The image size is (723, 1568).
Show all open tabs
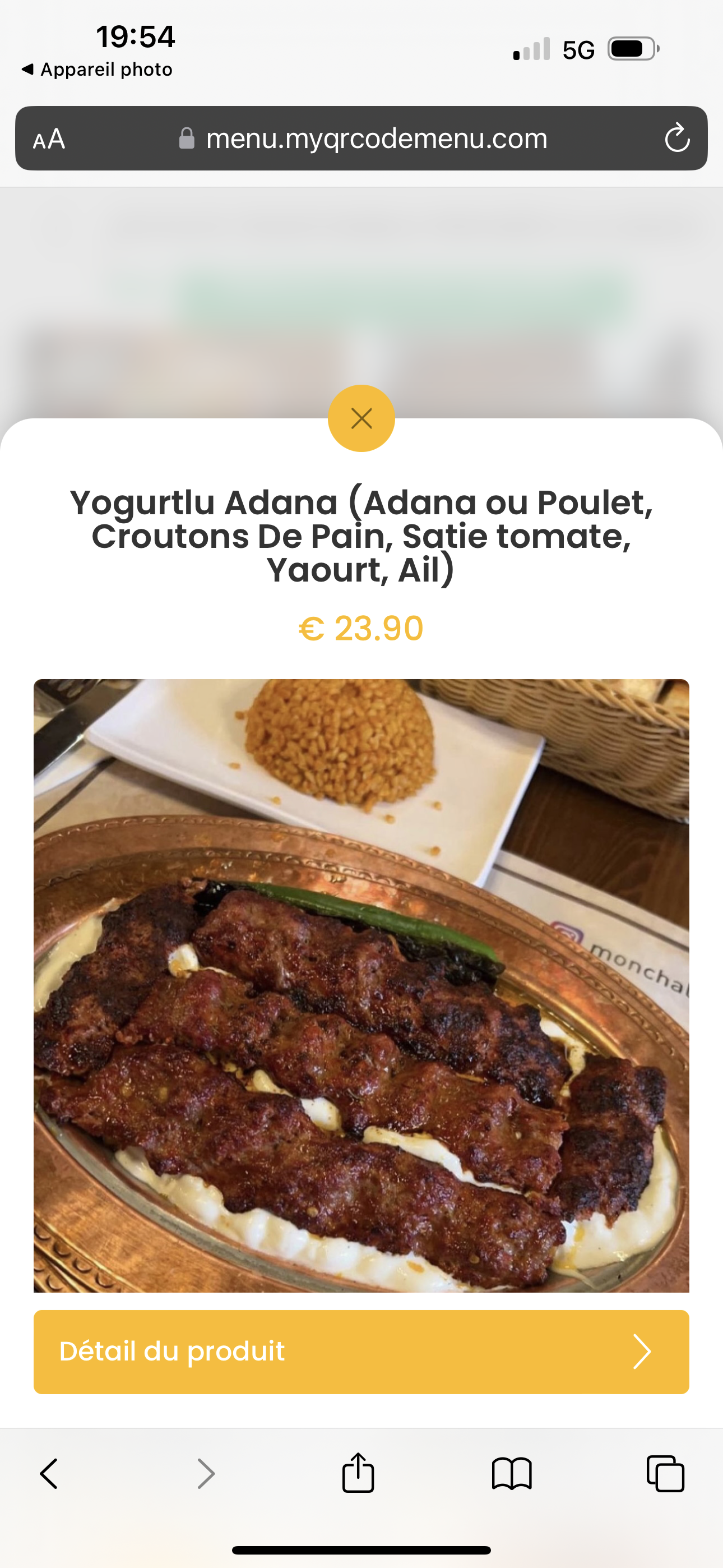[665, 1474]
